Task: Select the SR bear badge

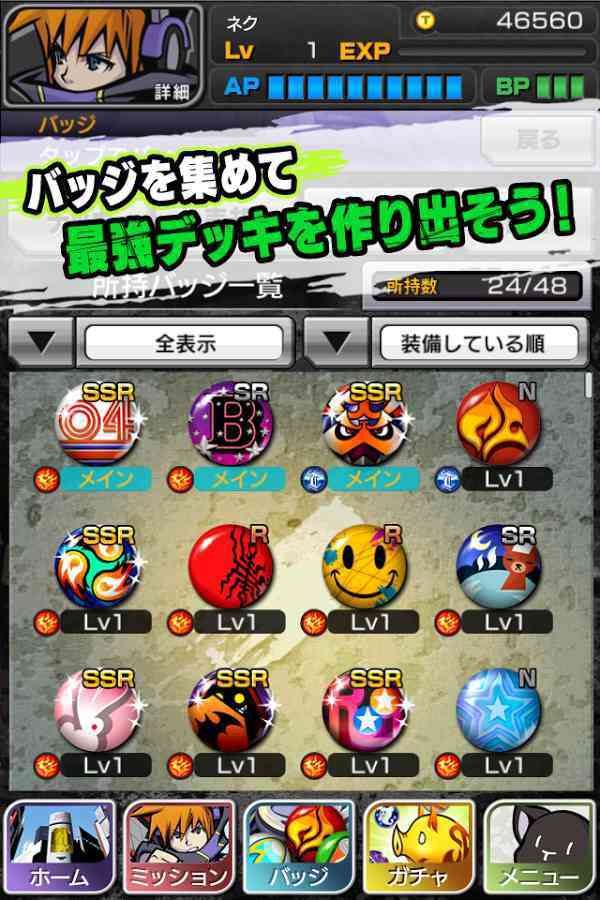Action: tap(497, 565)
